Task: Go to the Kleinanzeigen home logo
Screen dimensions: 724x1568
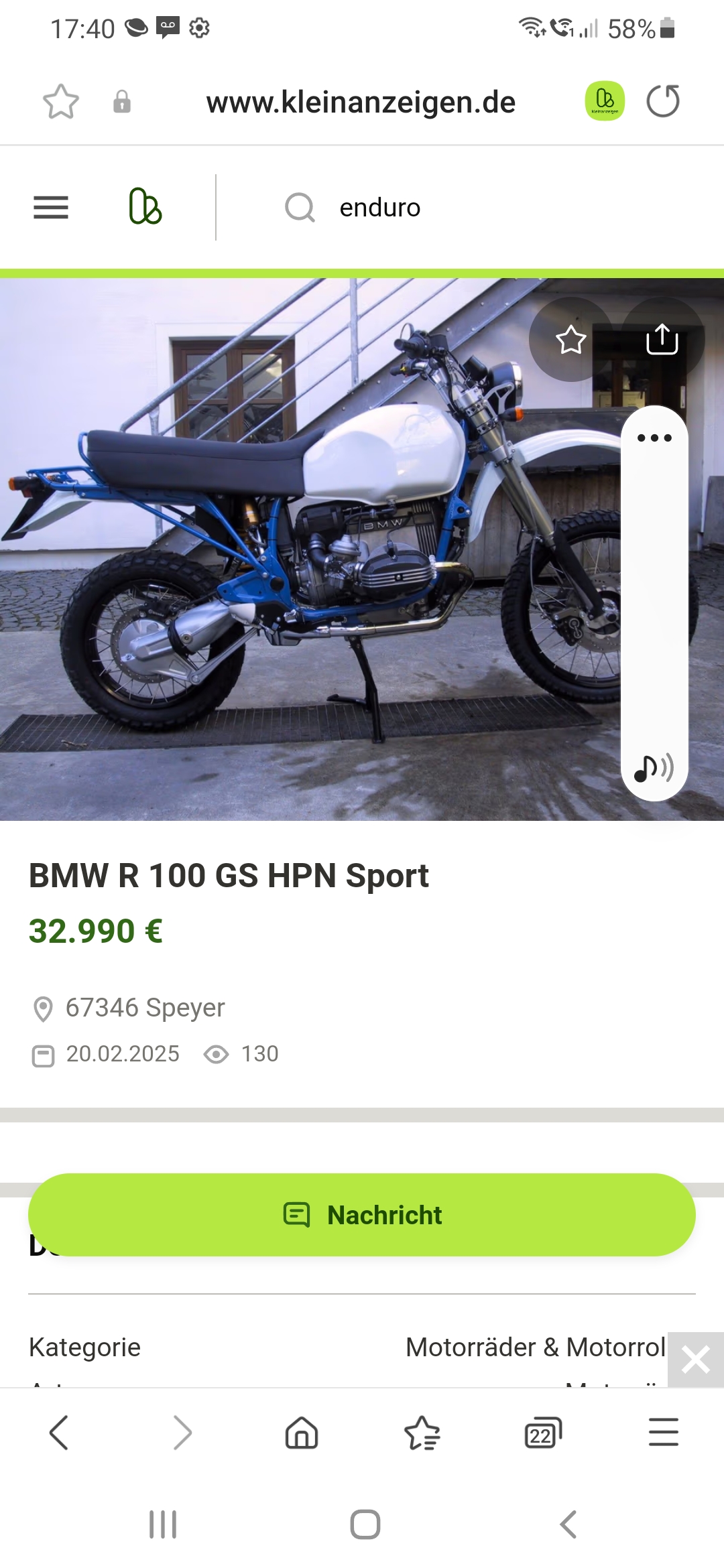Action: [x=145, y=207]
